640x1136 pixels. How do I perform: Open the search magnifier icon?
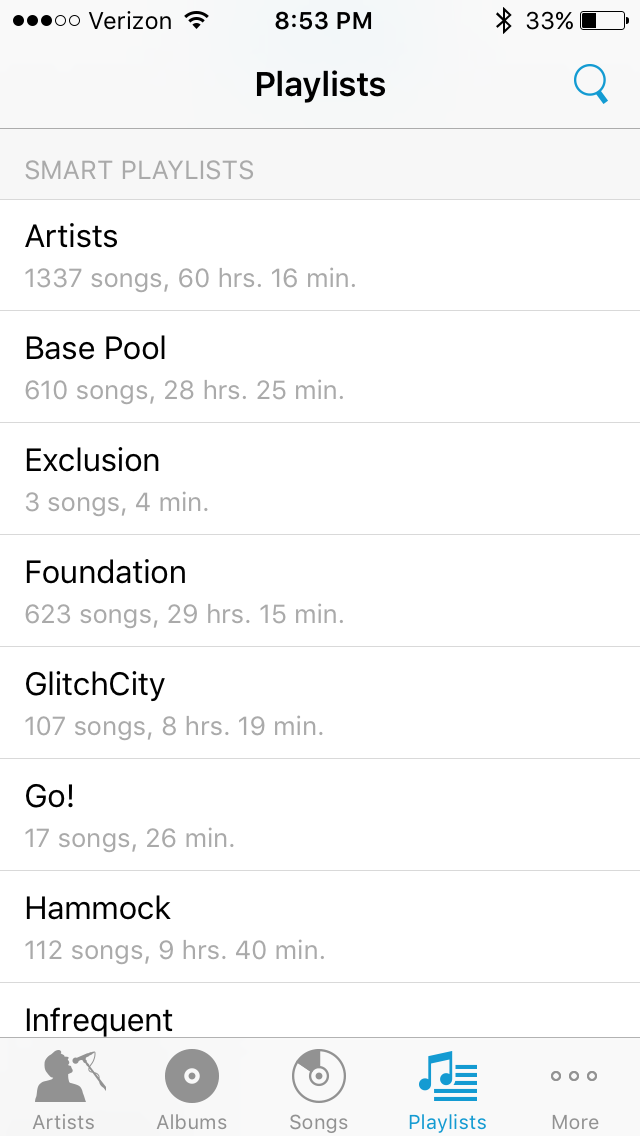point(591,85)
